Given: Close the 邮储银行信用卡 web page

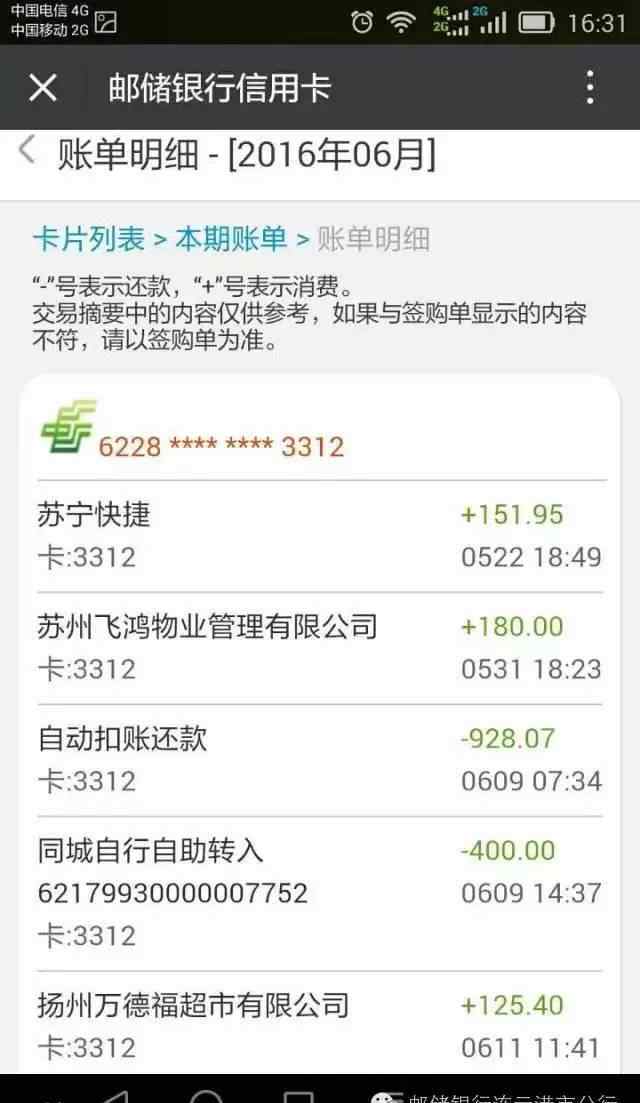Looking at the screenshot, I should (43, 88).
